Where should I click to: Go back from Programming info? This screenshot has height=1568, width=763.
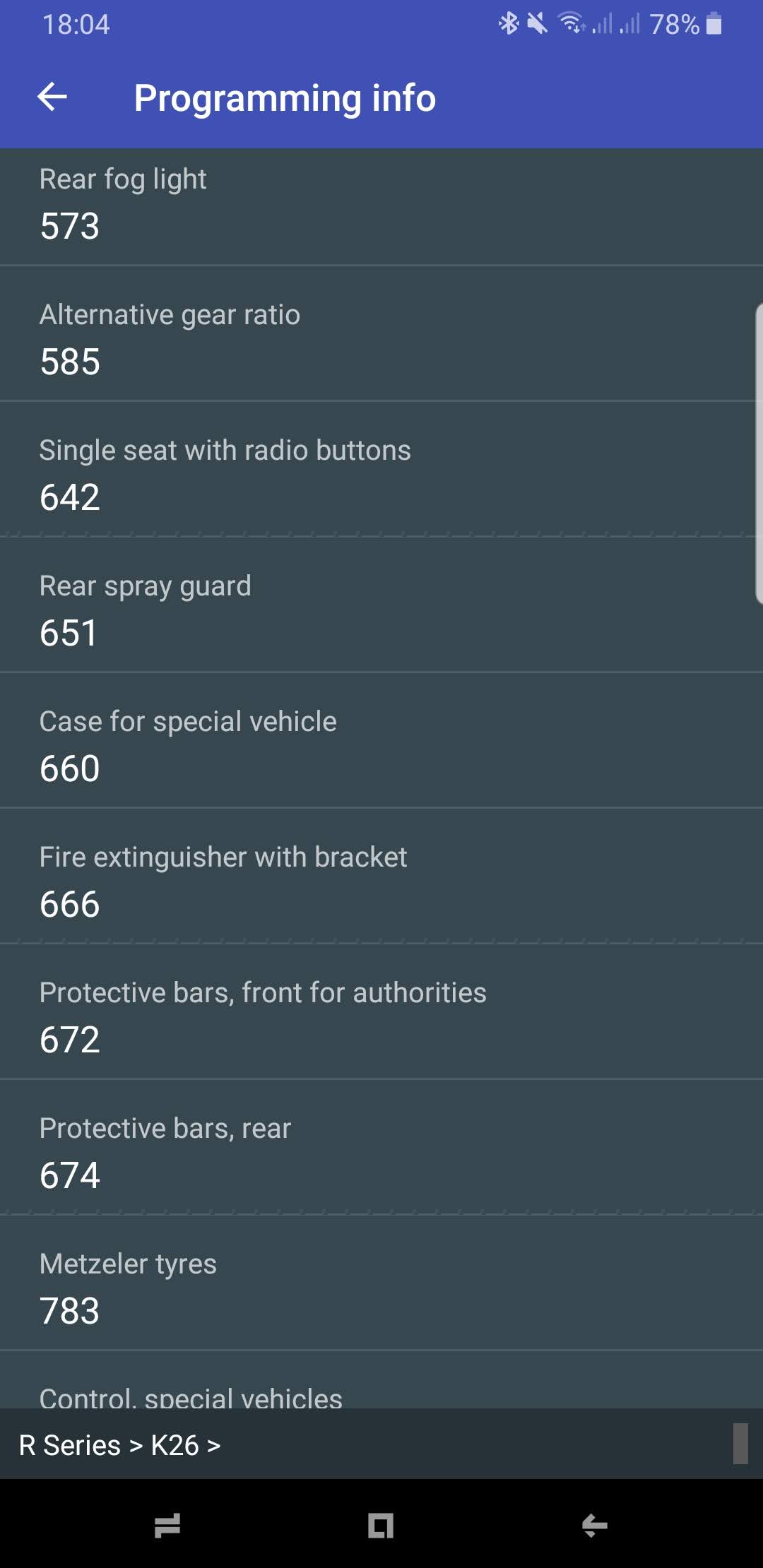point(52,97)
